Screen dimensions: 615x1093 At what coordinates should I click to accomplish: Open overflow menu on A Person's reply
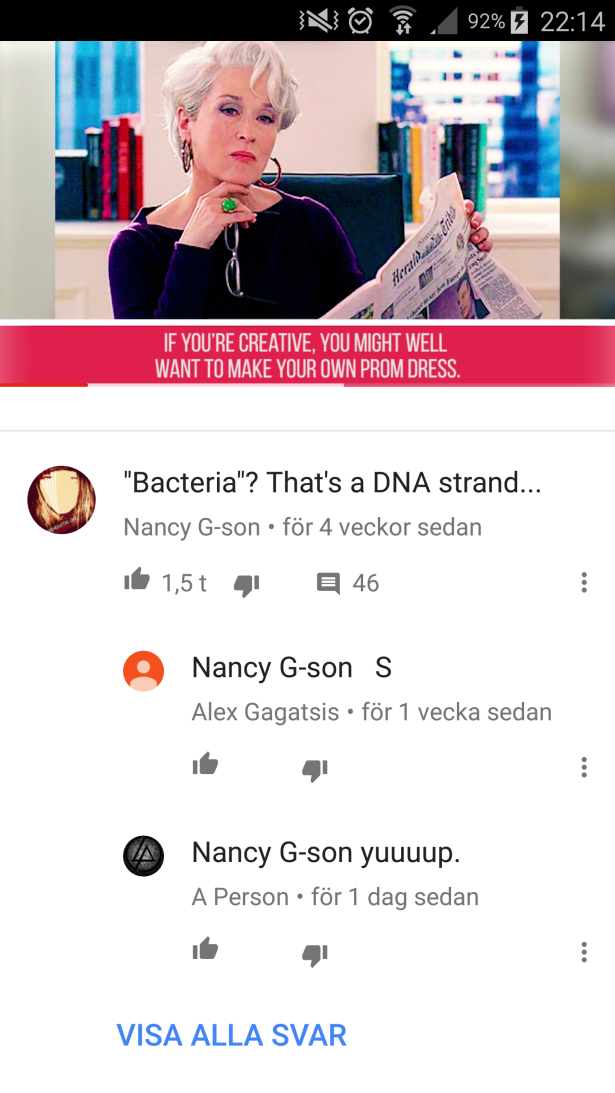584,952
